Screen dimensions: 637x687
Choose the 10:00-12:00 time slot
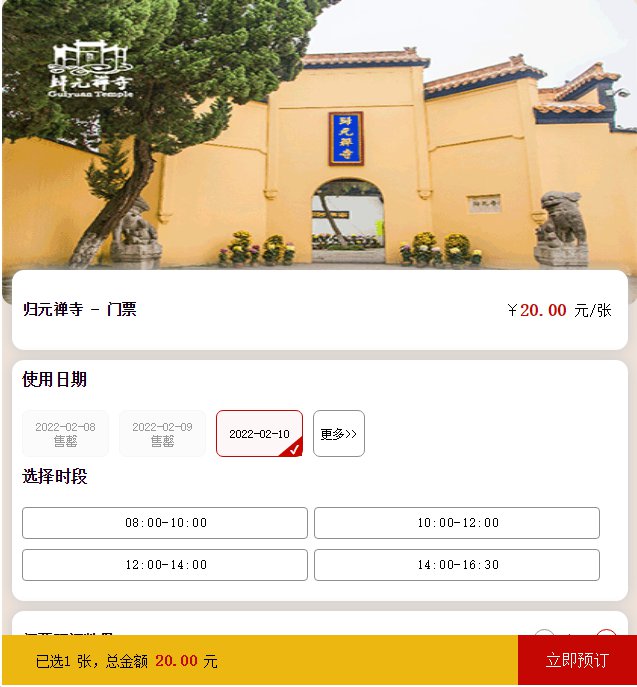point(457,523)
